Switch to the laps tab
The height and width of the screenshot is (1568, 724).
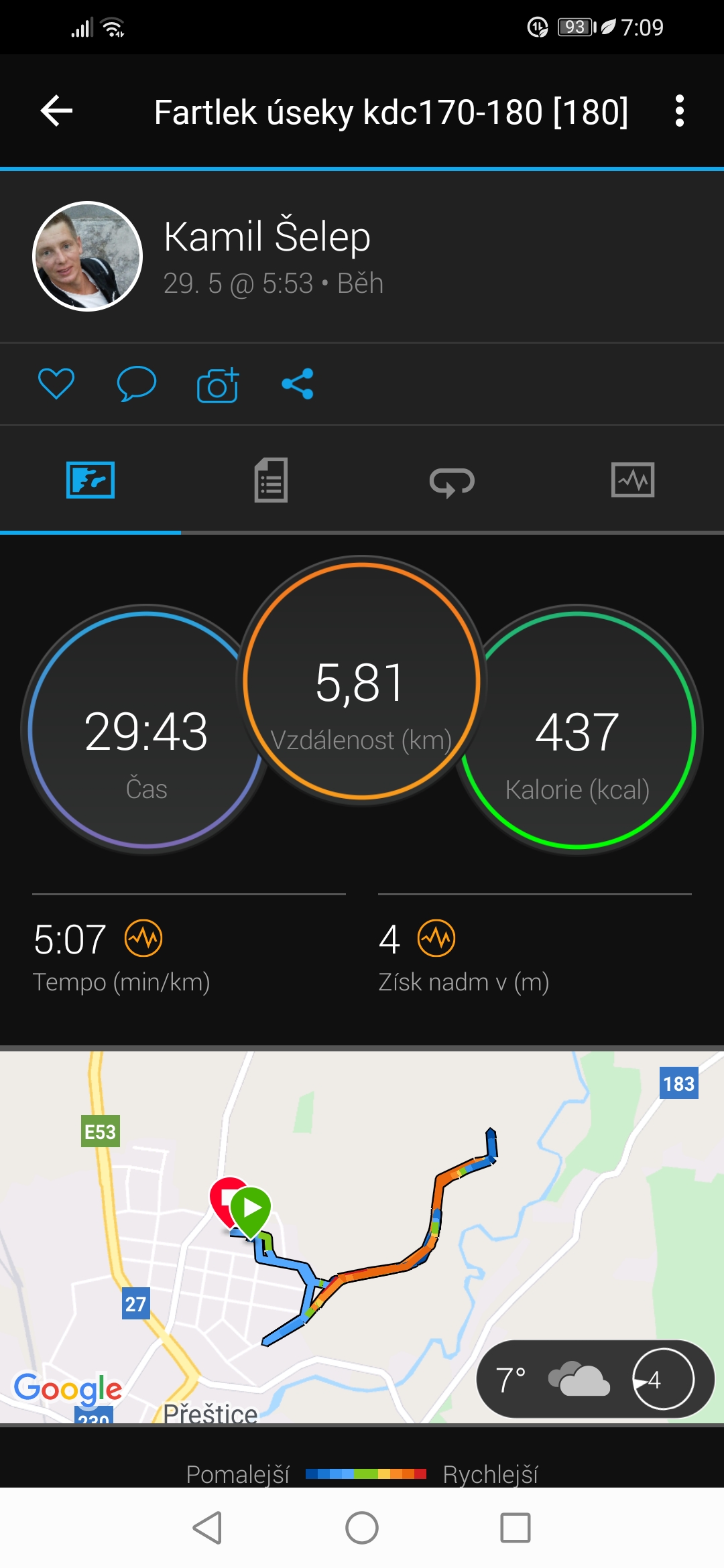[452, 481]
